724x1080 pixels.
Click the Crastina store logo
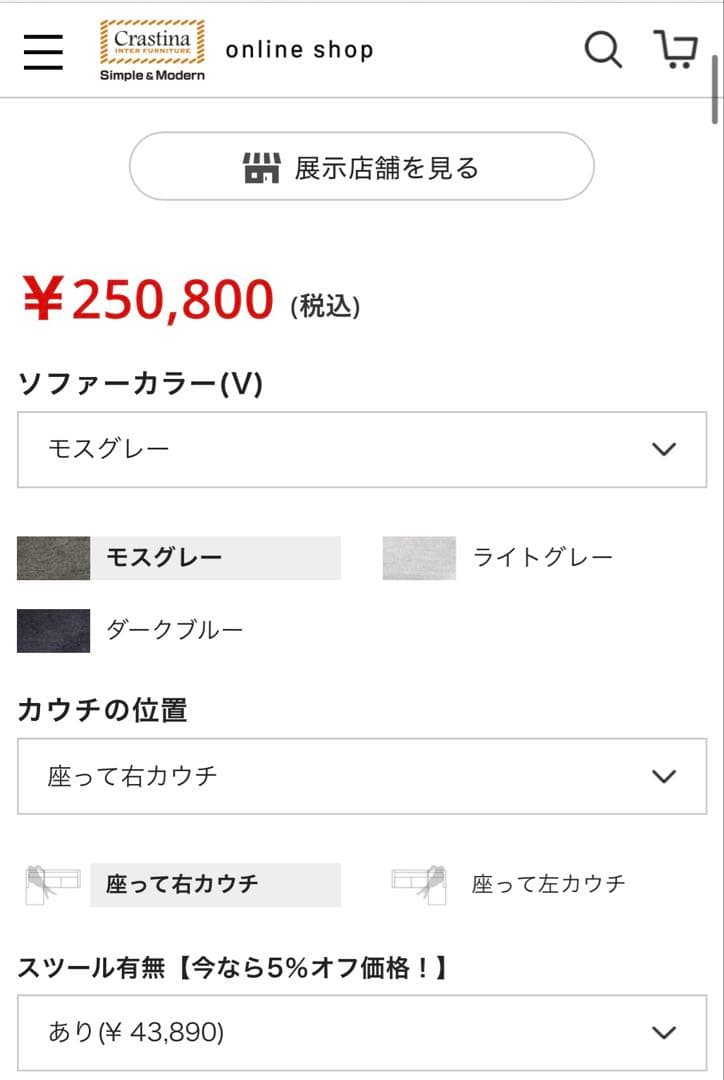coord(152,49)
